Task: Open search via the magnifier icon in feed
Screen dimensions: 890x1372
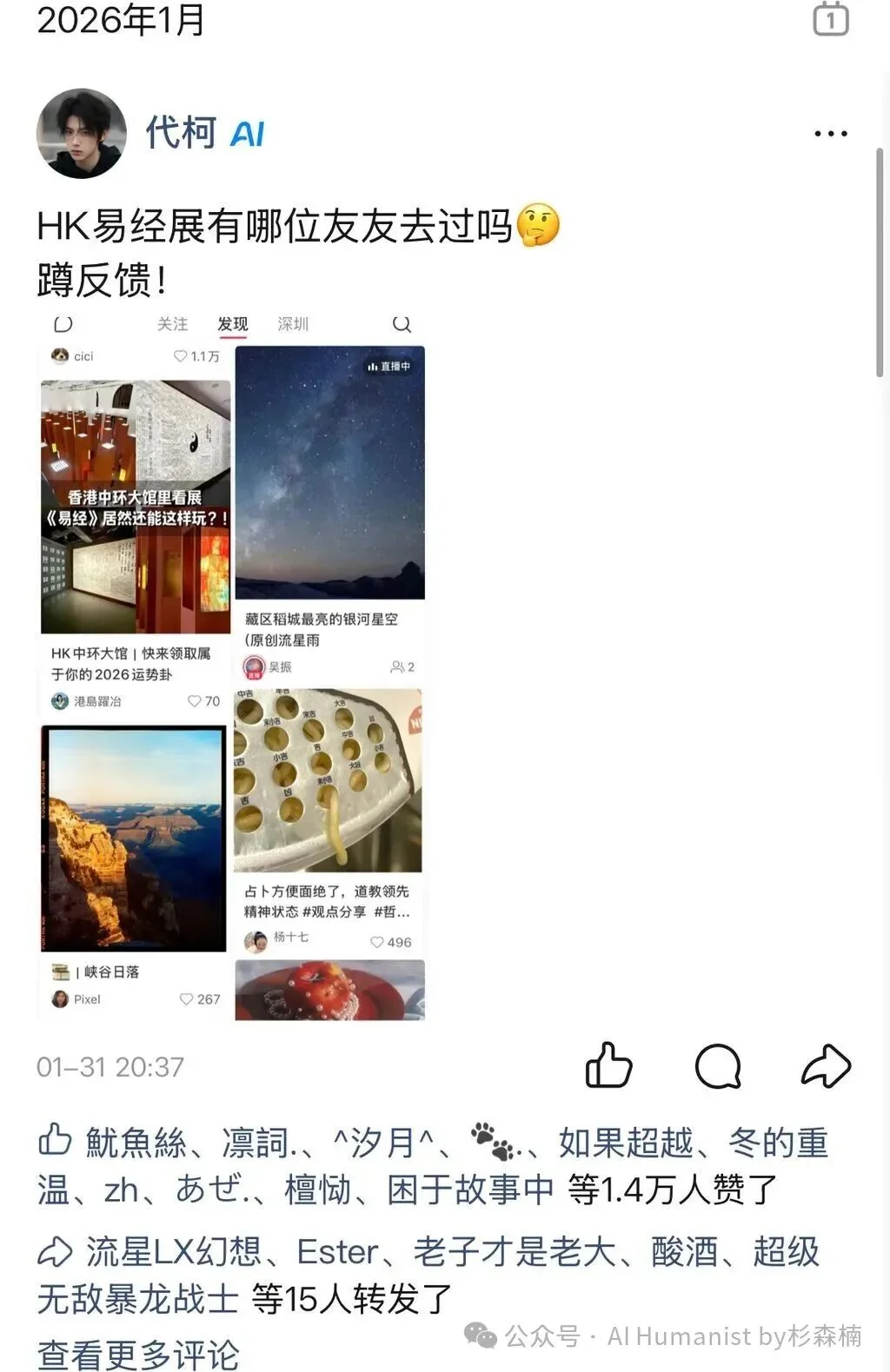Action: click(x=402, y=324)
